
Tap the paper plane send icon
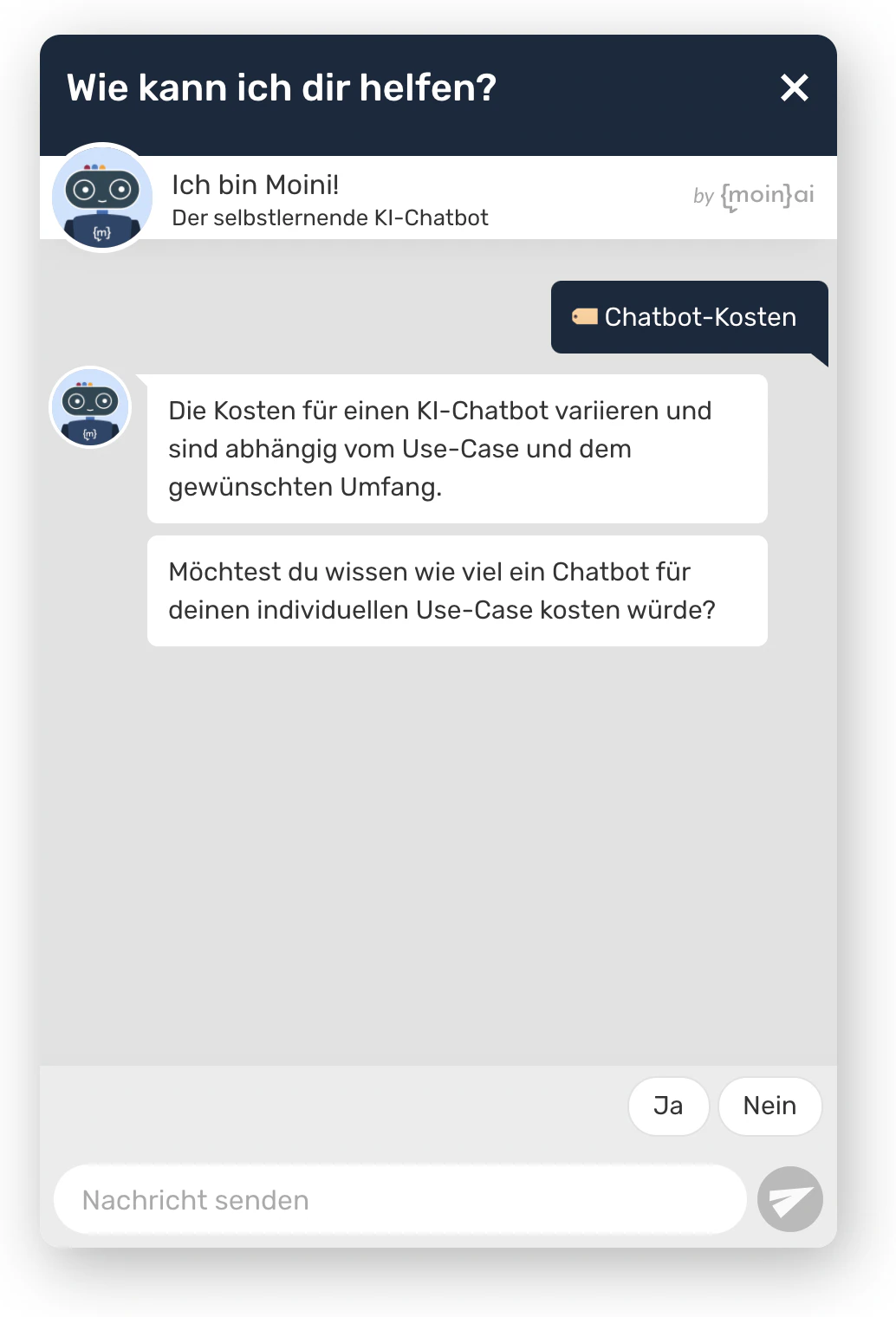tap(789, 1199)
